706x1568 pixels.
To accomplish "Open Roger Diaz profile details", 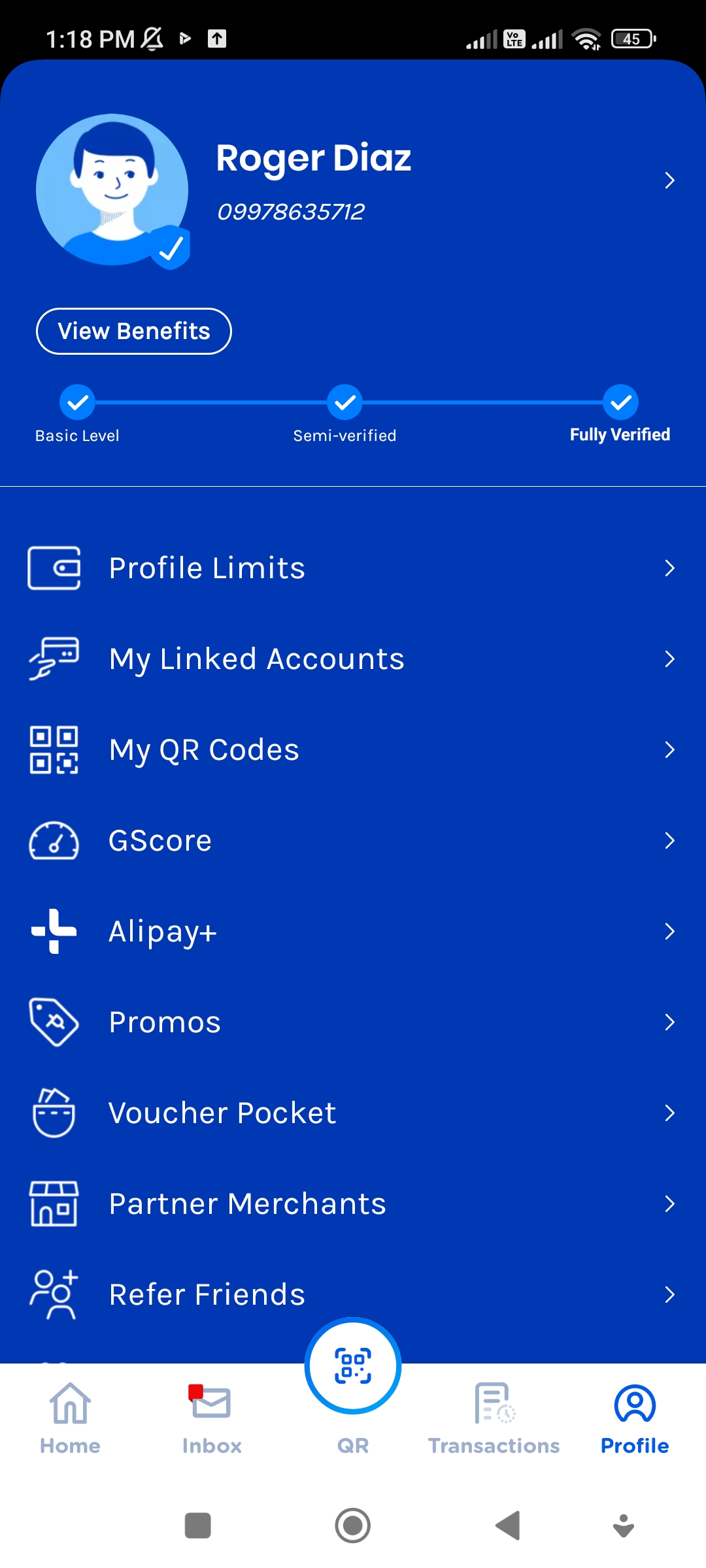I will pos(669,180).
